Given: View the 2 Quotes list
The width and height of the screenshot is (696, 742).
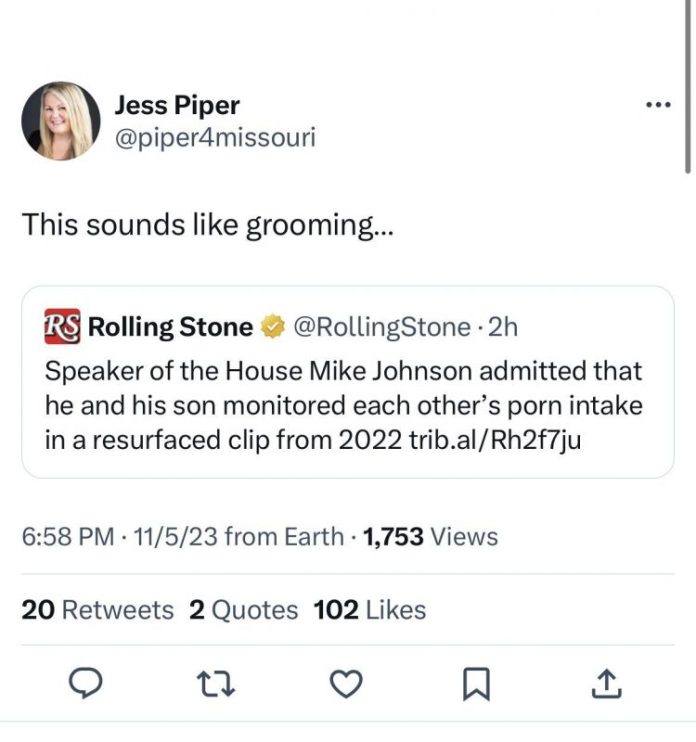Looking at the screenshot, I should (243, 610).
